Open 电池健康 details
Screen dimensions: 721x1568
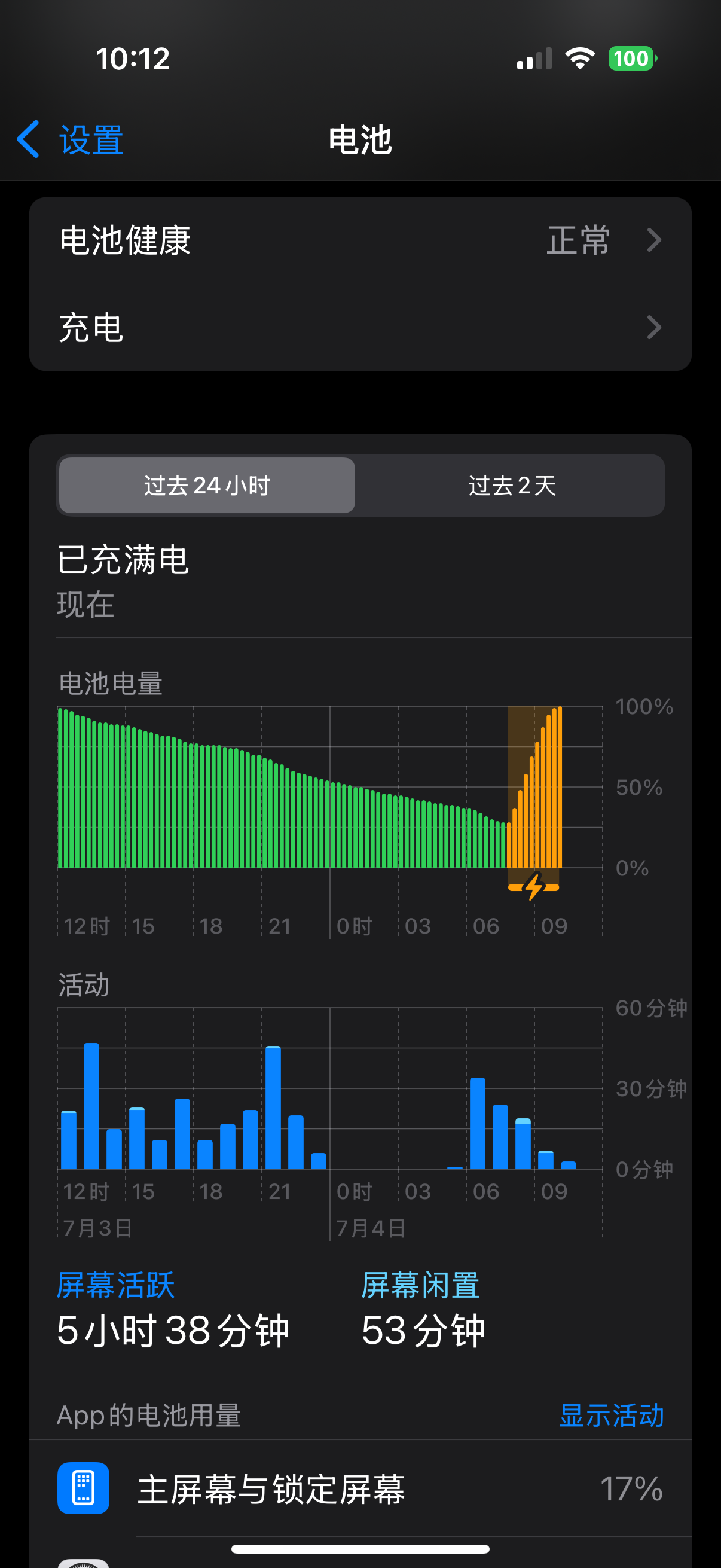360,240
